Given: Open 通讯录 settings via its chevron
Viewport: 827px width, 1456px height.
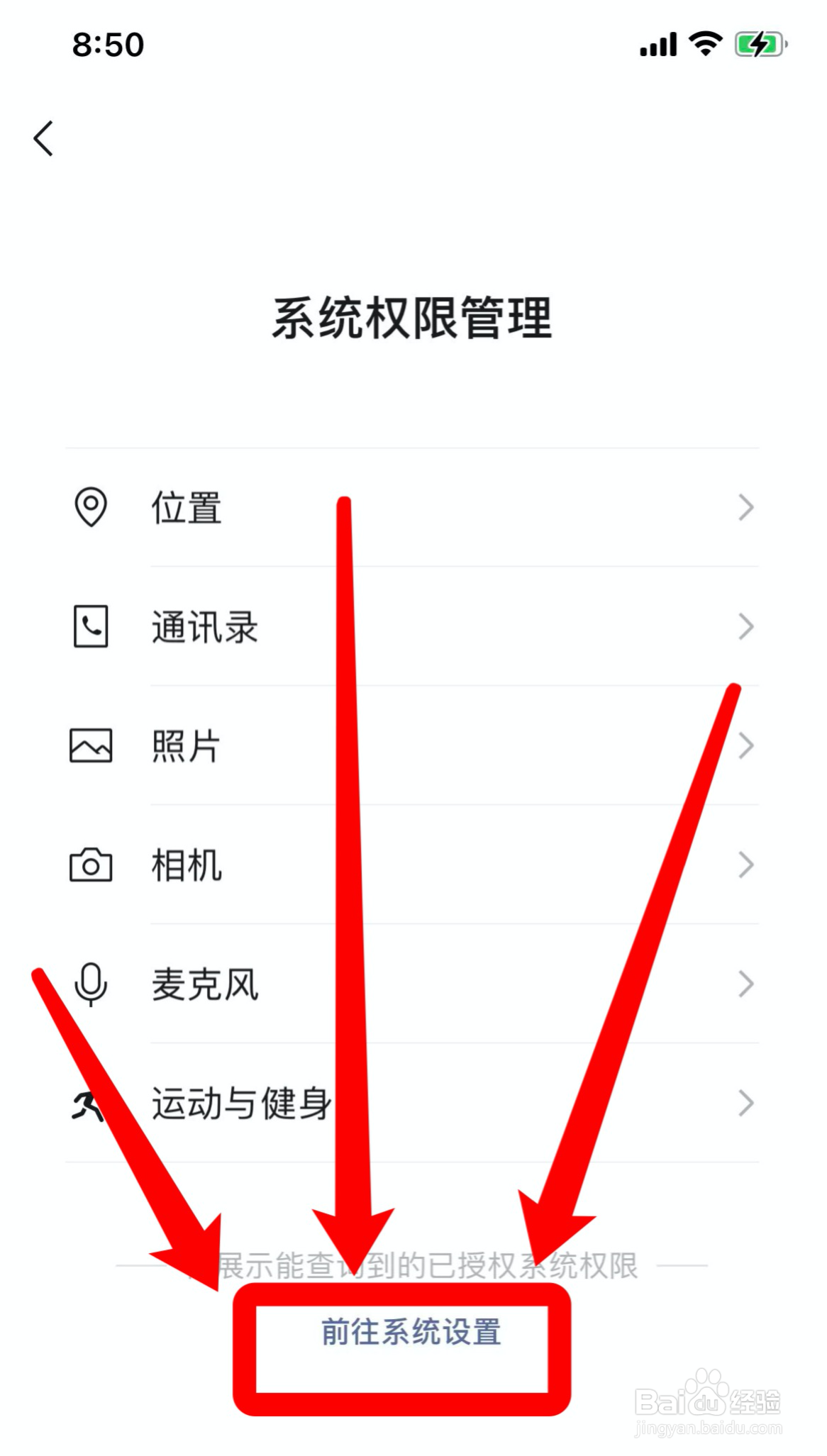Looking at the screenshot, I should [745, 626].
